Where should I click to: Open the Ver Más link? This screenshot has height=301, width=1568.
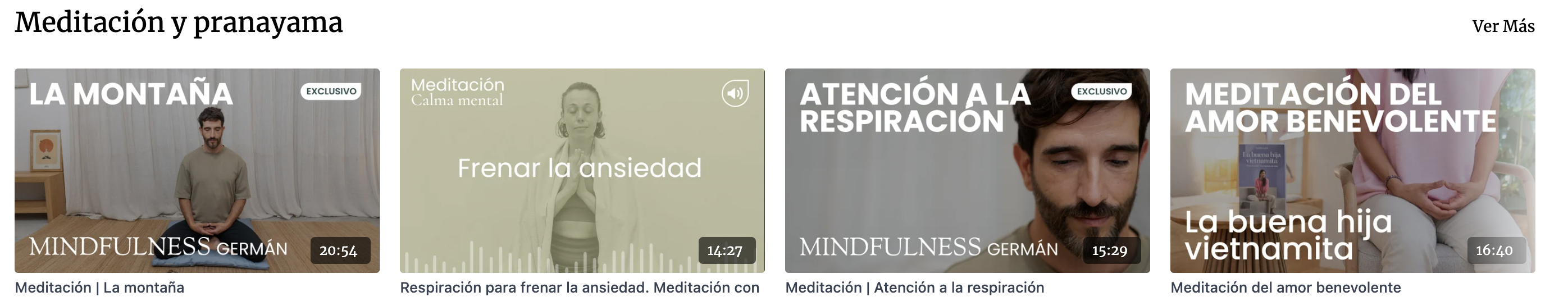(x=1503, y=27)
